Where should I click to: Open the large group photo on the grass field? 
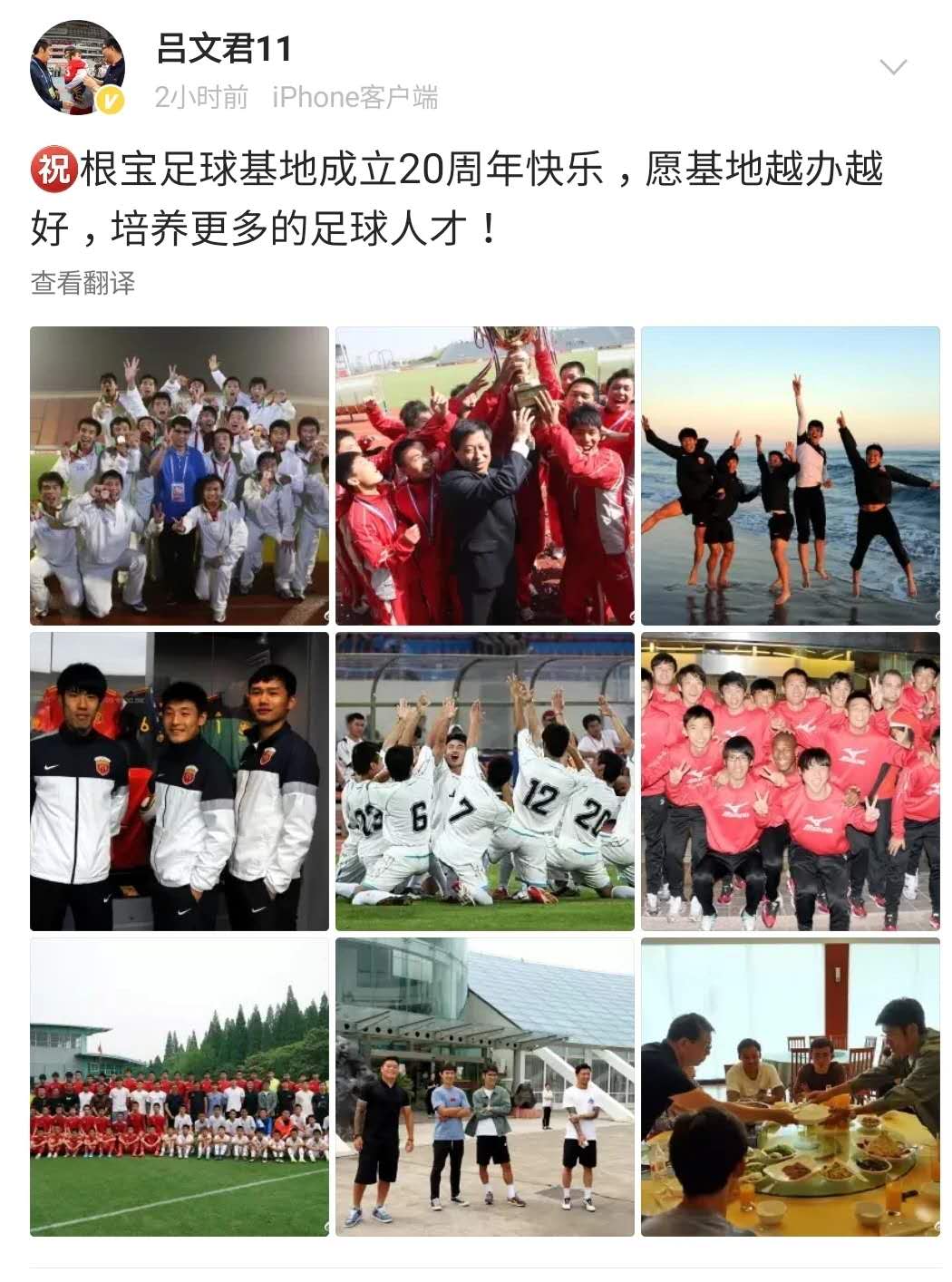pyautogui.click(x=180, y=1087)
